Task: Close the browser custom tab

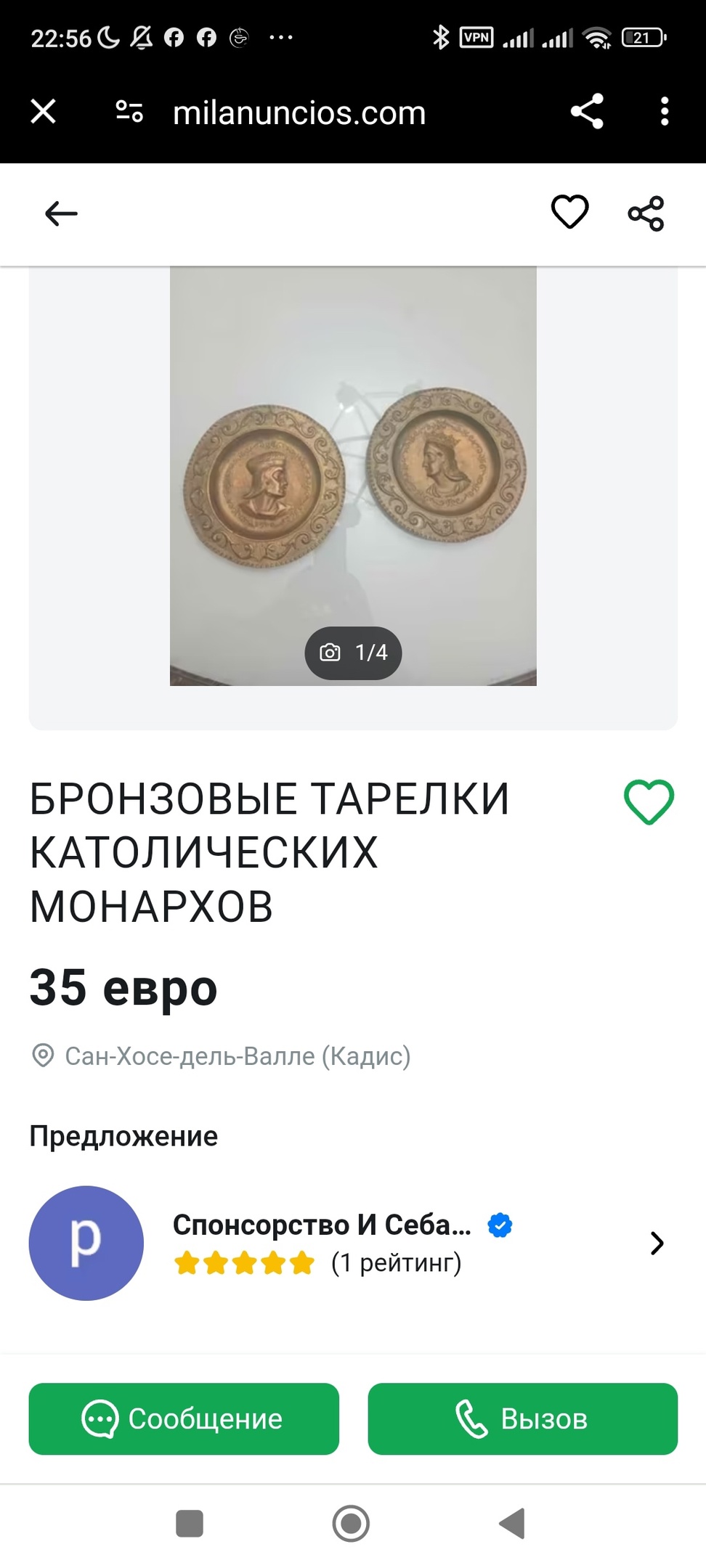Action: point(44,112)
